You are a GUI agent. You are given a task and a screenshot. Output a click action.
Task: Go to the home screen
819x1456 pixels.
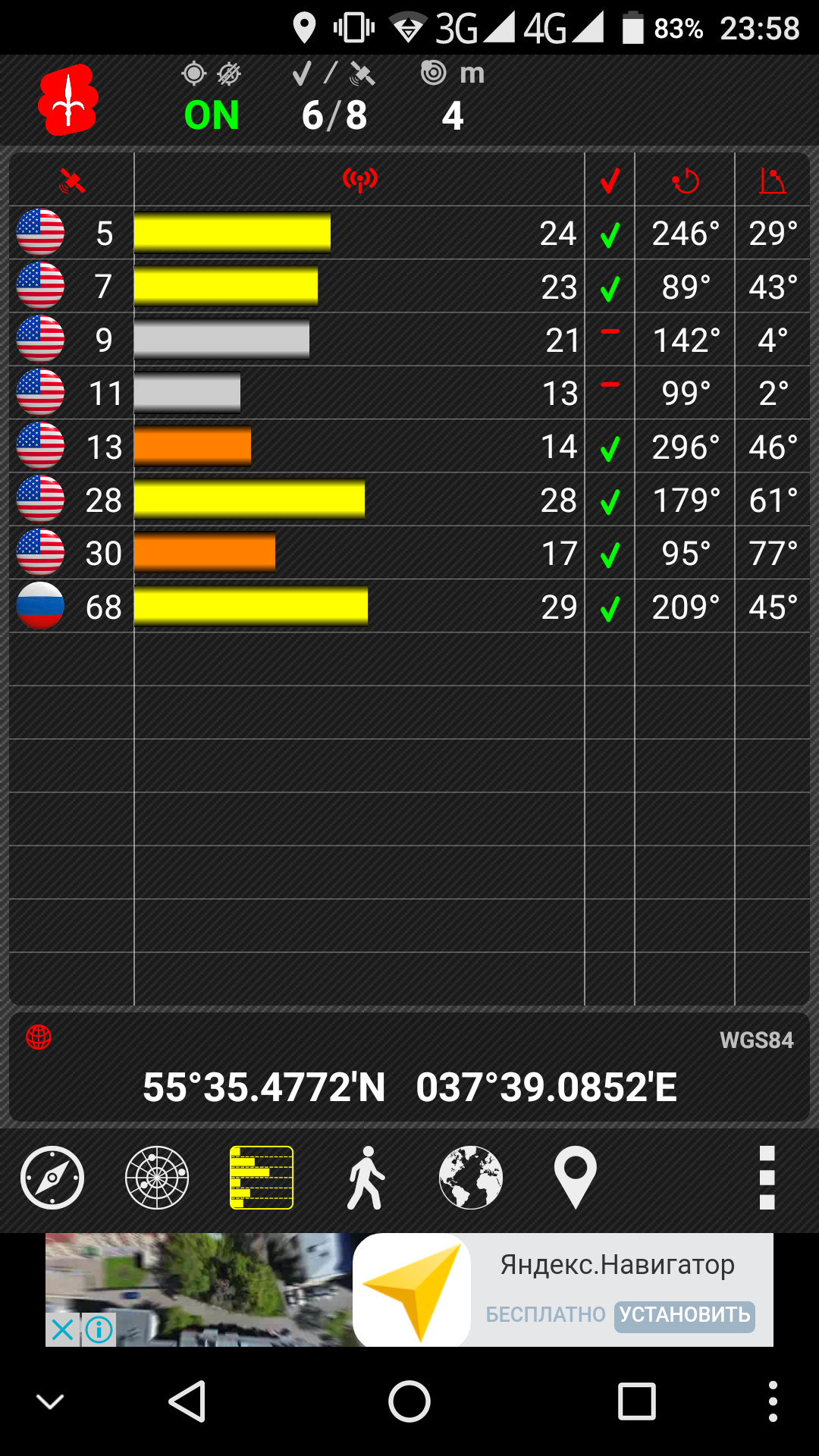409,1401
